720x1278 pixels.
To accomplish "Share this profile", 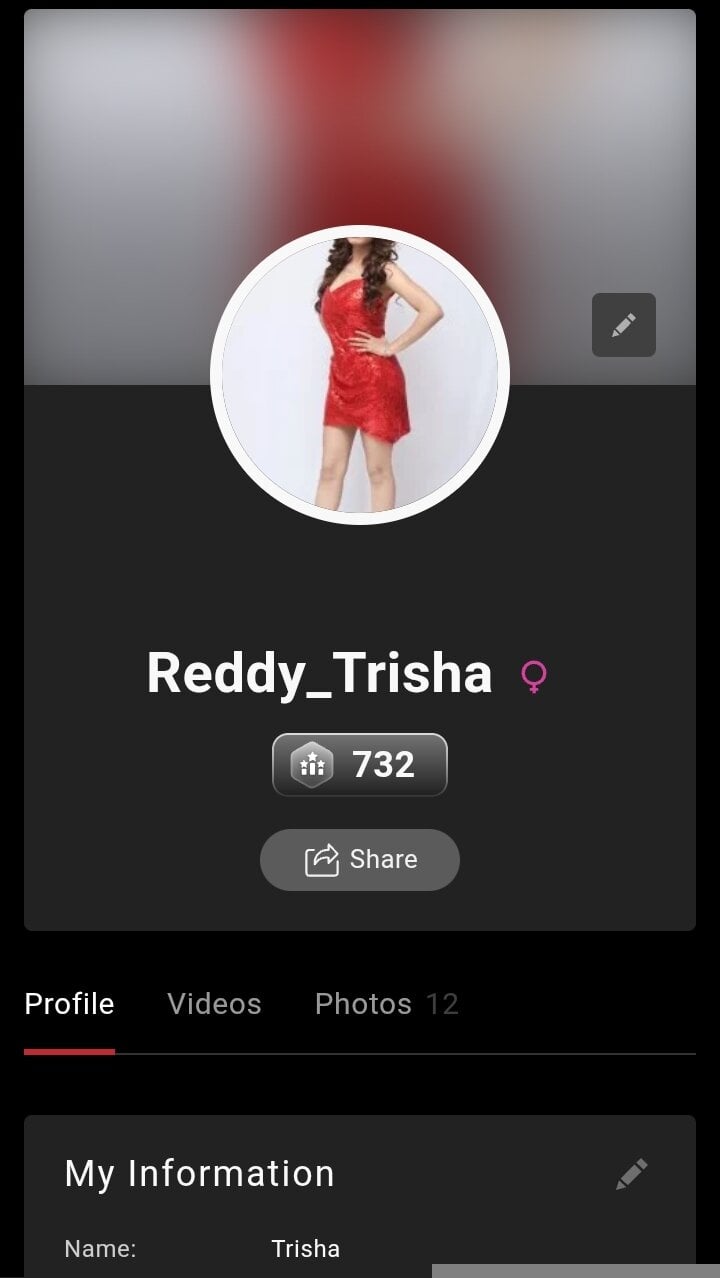I will 360,860.
